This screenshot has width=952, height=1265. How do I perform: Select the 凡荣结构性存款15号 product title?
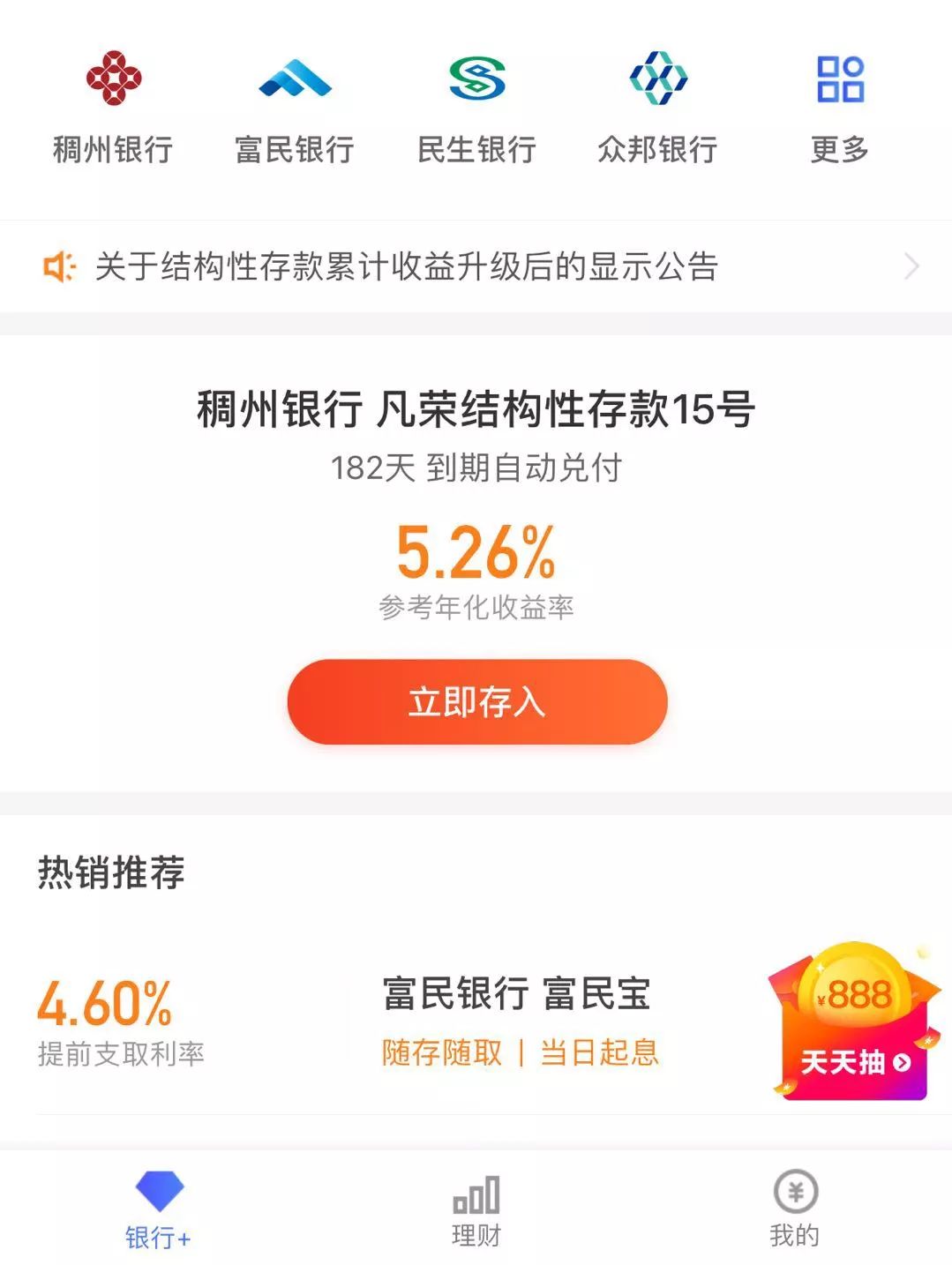pos(476,409)
